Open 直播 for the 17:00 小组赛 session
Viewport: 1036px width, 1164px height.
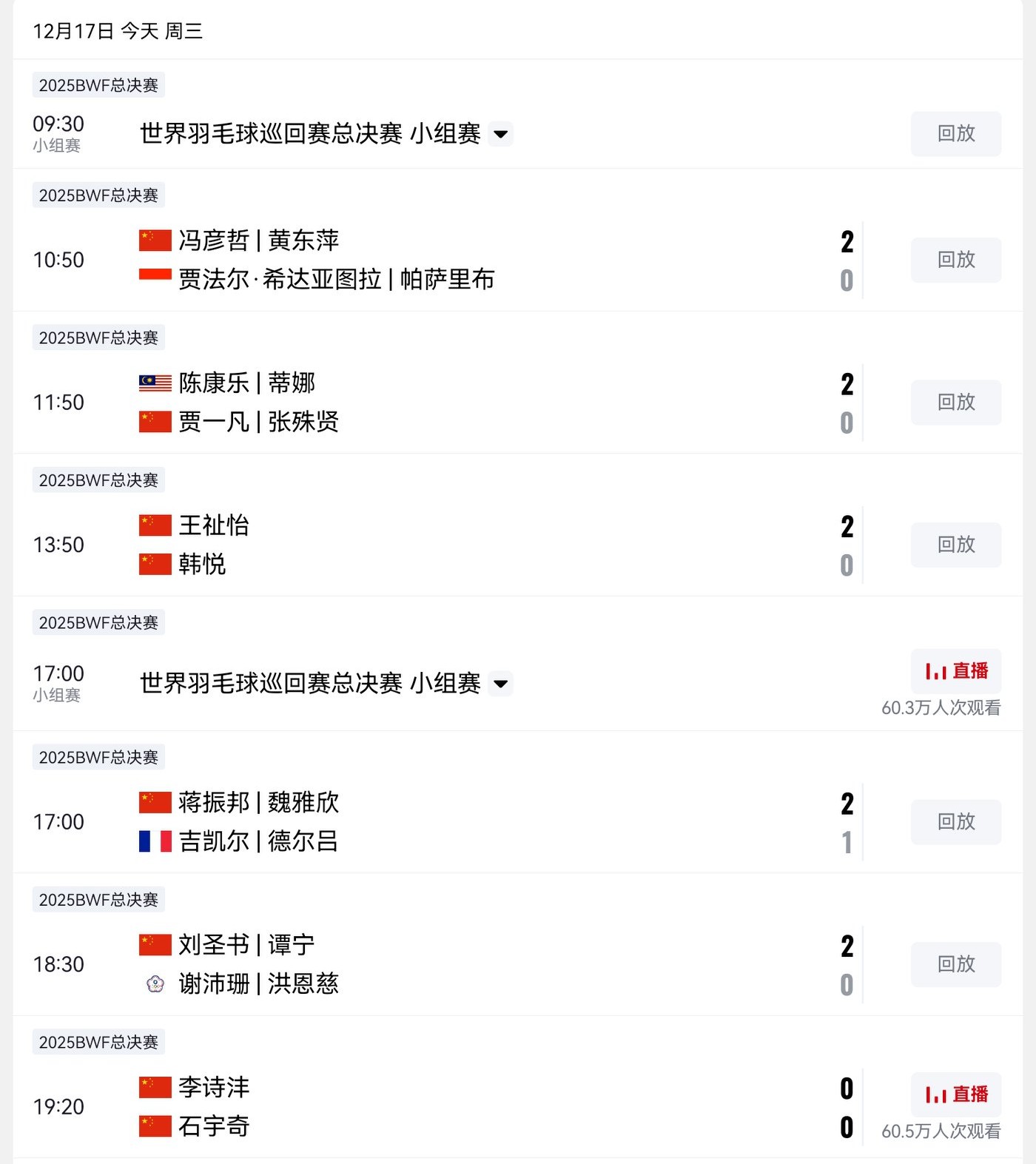point(955,671)
